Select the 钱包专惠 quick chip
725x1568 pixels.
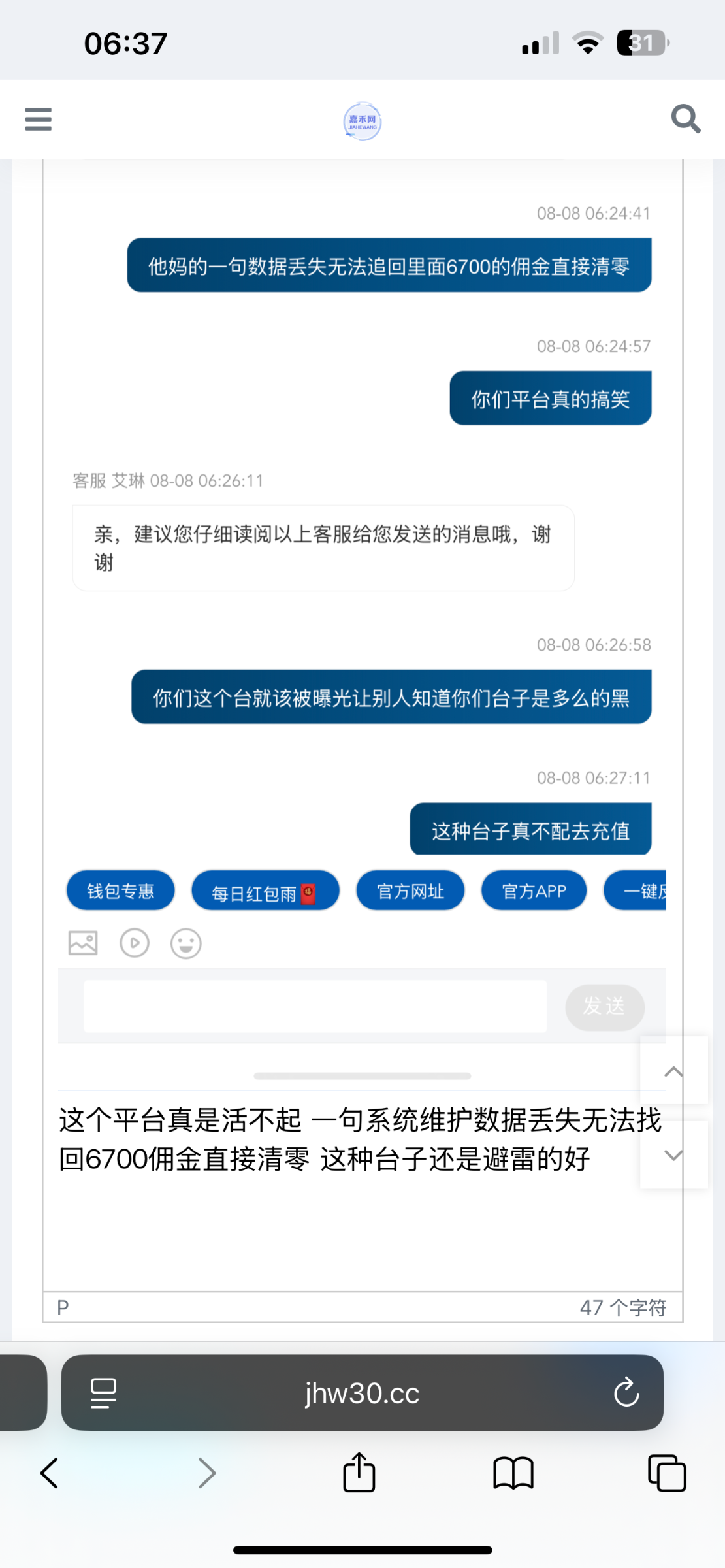coord(121,891)
